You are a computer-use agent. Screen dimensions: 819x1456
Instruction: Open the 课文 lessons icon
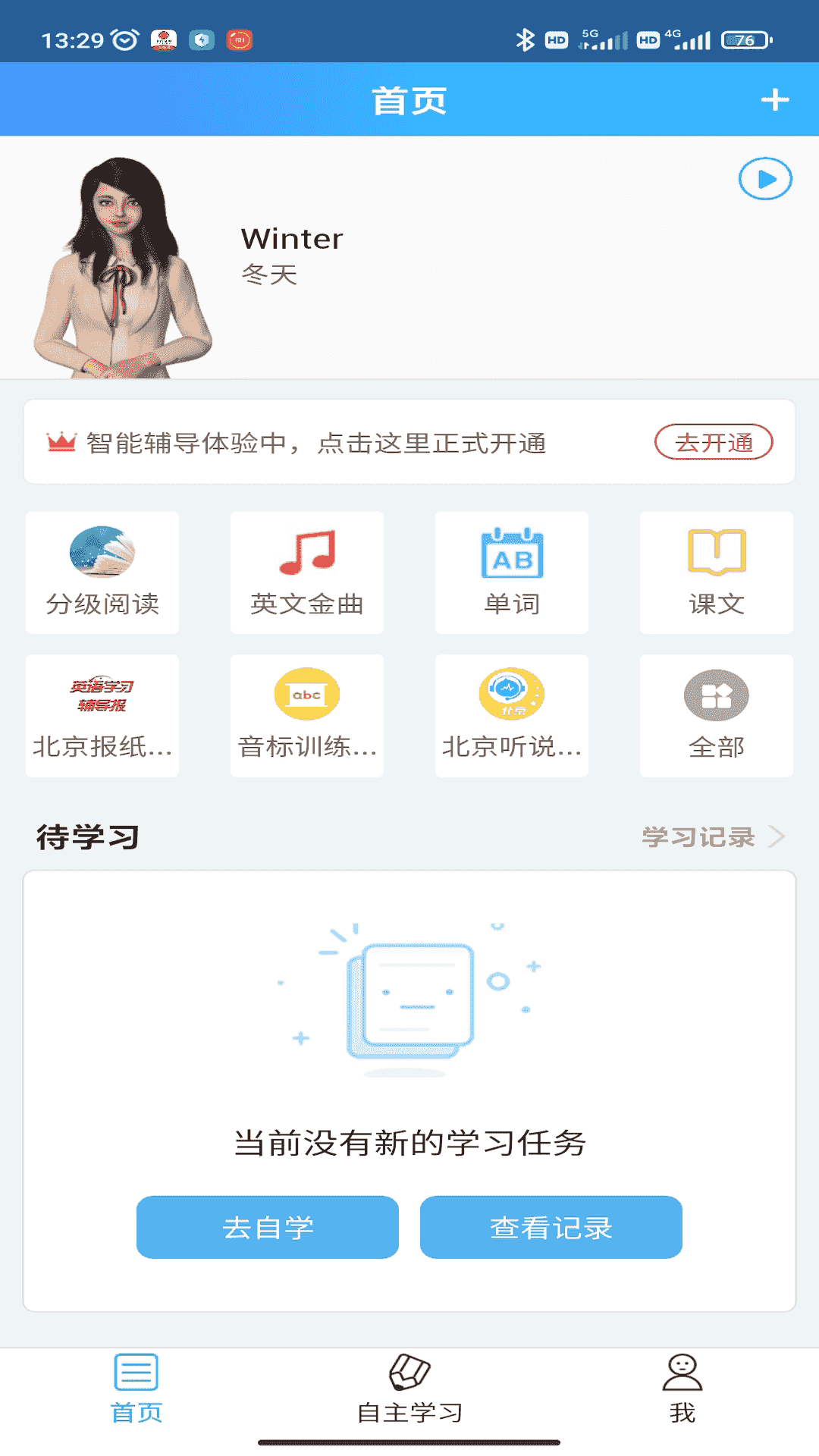[716, 573]
